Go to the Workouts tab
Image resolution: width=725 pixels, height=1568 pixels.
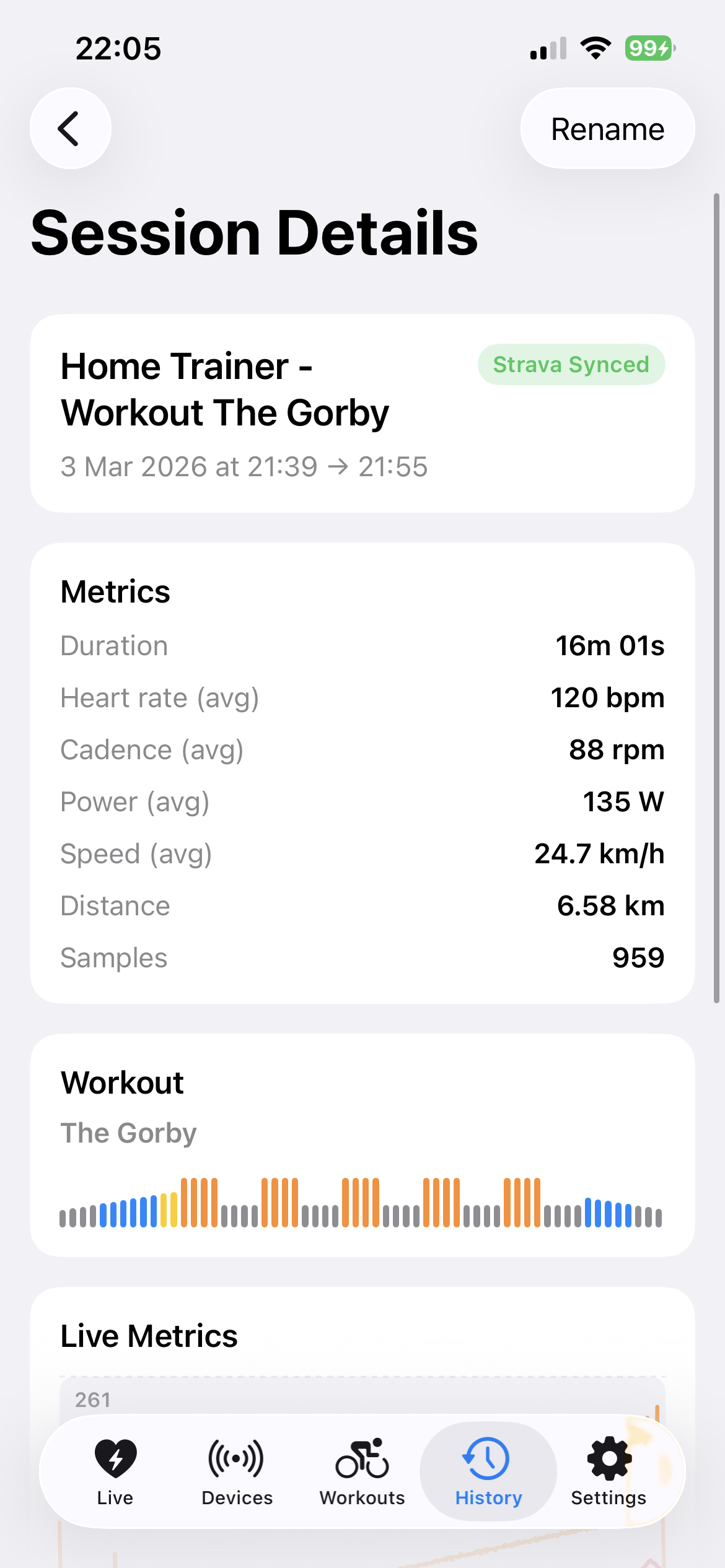[x=362, y=1471]
